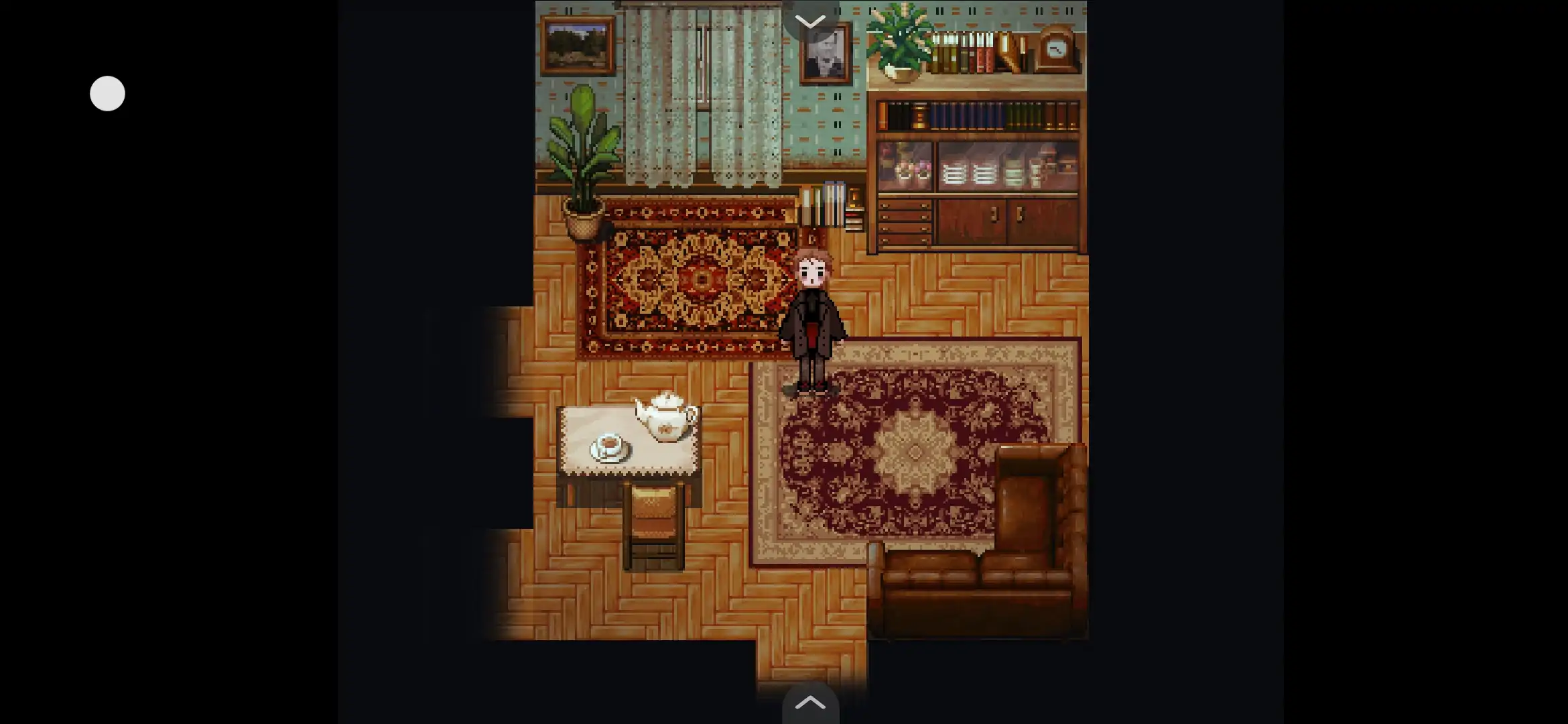1568x724 pixels.
Task: Tap the up chevron at the bottom
Action: click(x=810, y=703)
